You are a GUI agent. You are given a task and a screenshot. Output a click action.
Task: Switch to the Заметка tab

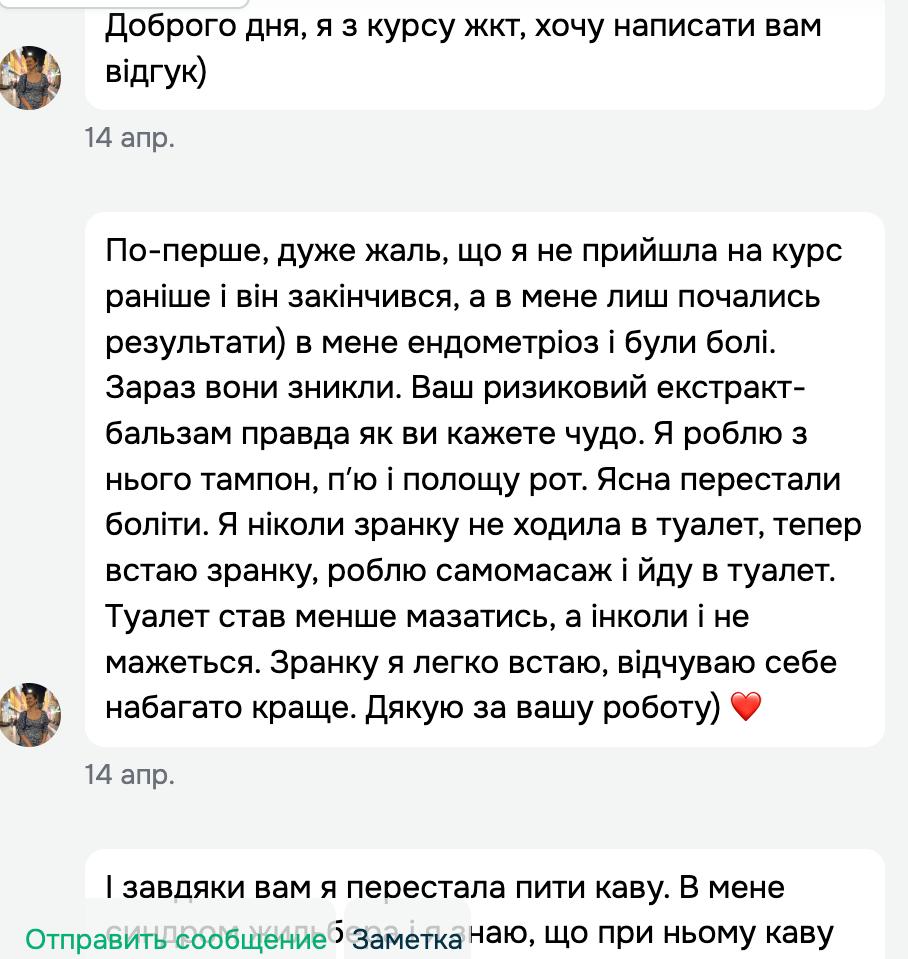tap(409, 940)
